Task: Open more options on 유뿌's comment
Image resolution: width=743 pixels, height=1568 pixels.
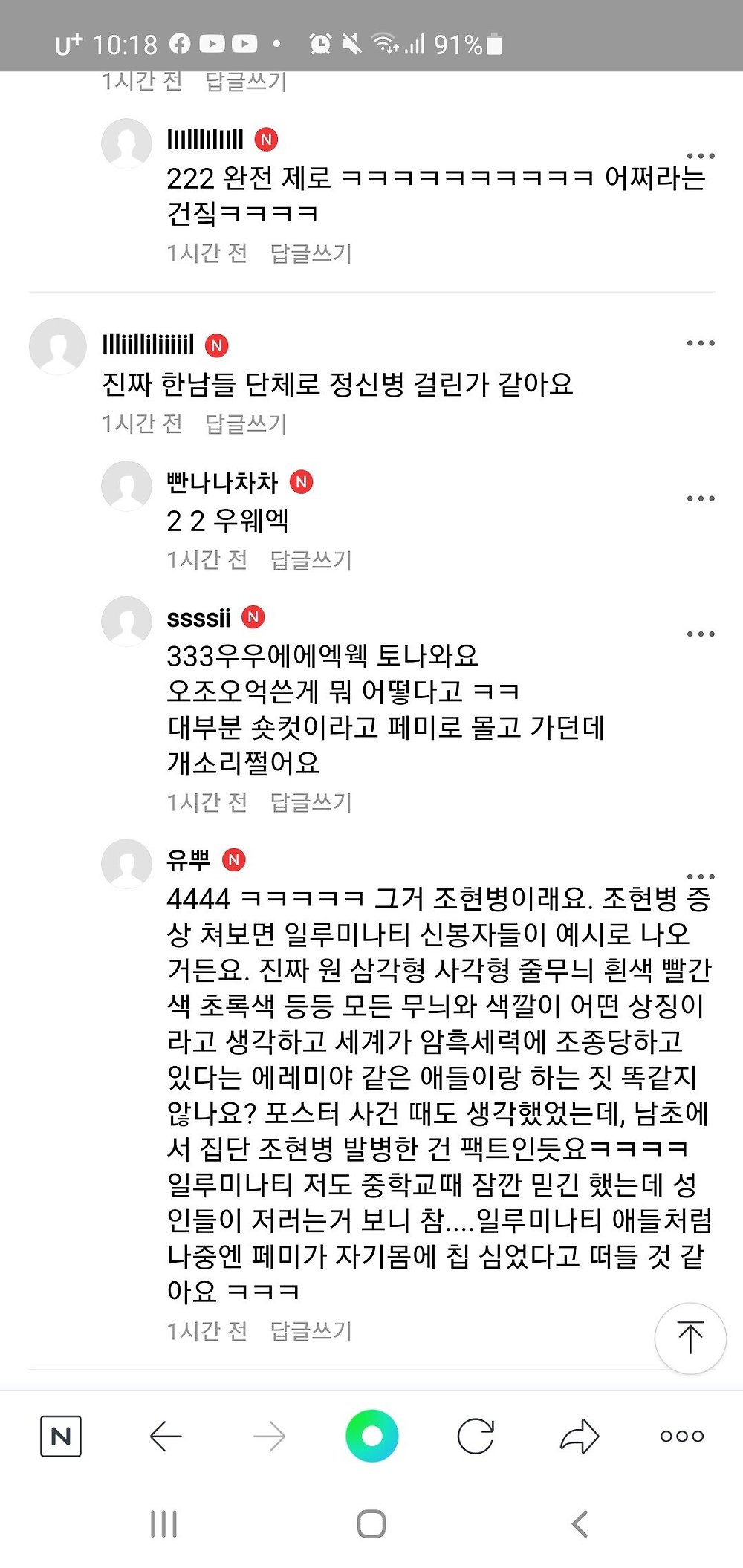Action: [700, 876]
